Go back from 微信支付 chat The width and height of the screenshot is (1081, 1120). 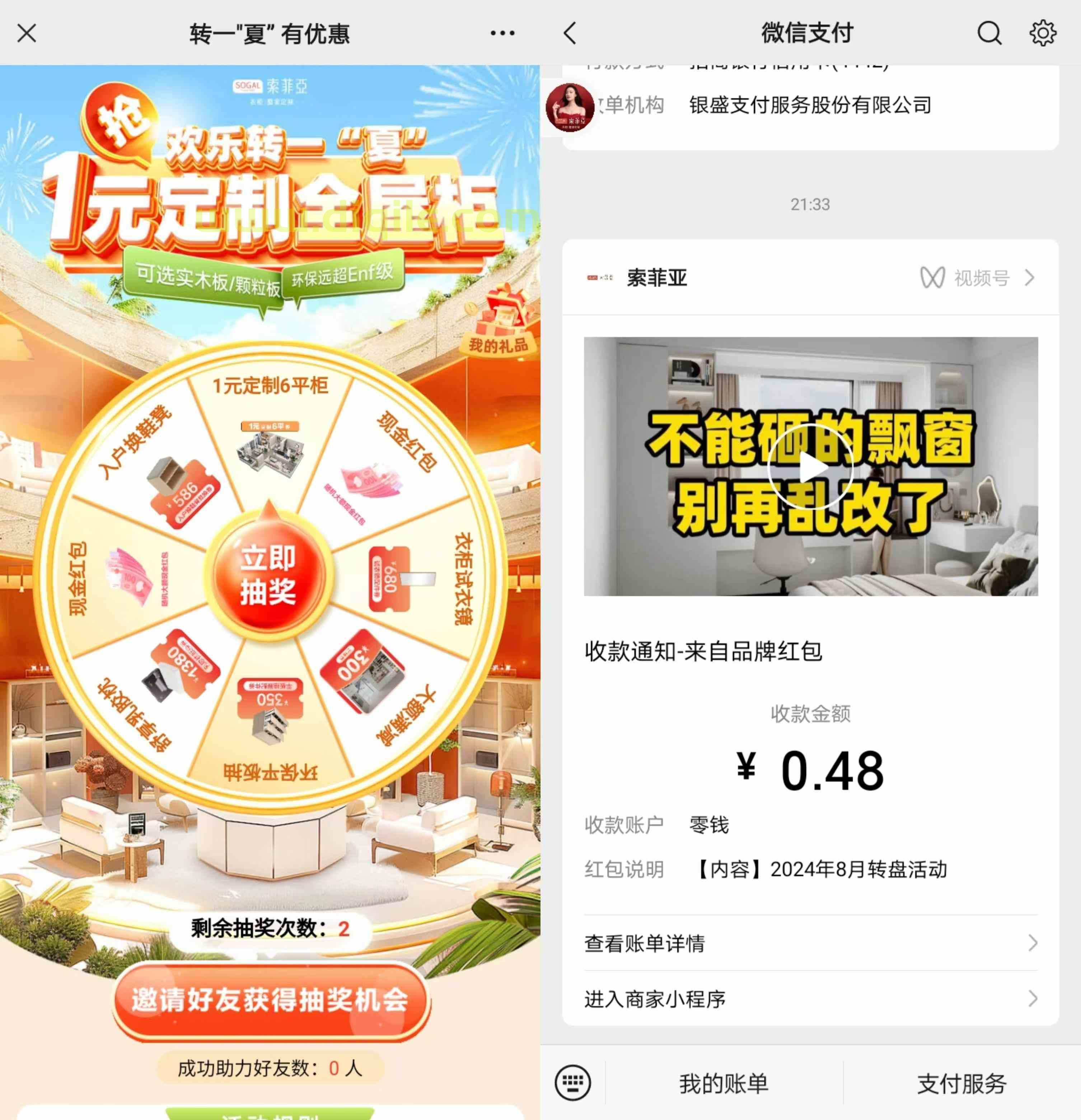[x=570, y=33]
